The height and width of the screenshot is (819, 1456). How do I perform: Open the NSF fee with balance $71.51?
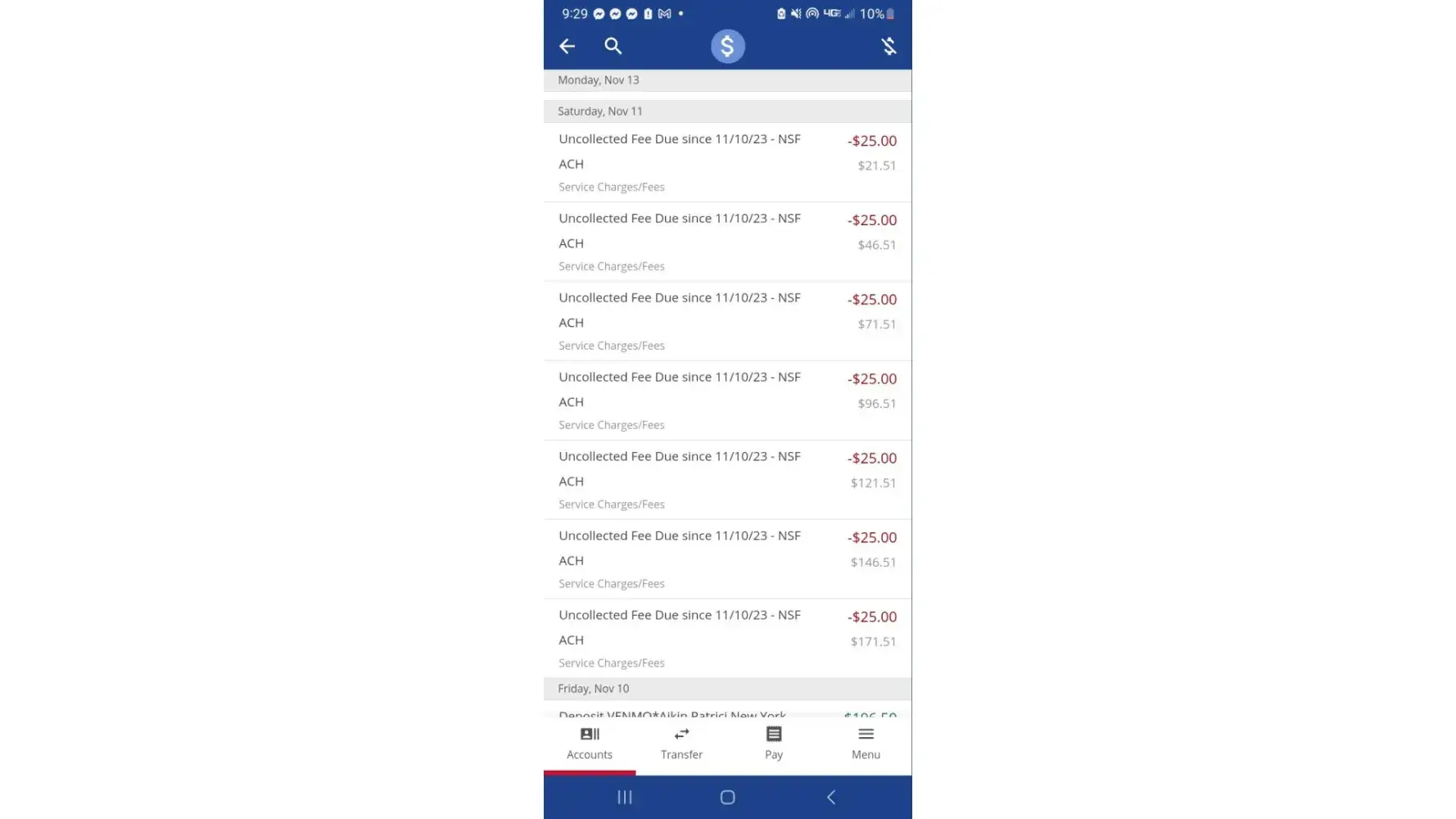click(727, 321)
